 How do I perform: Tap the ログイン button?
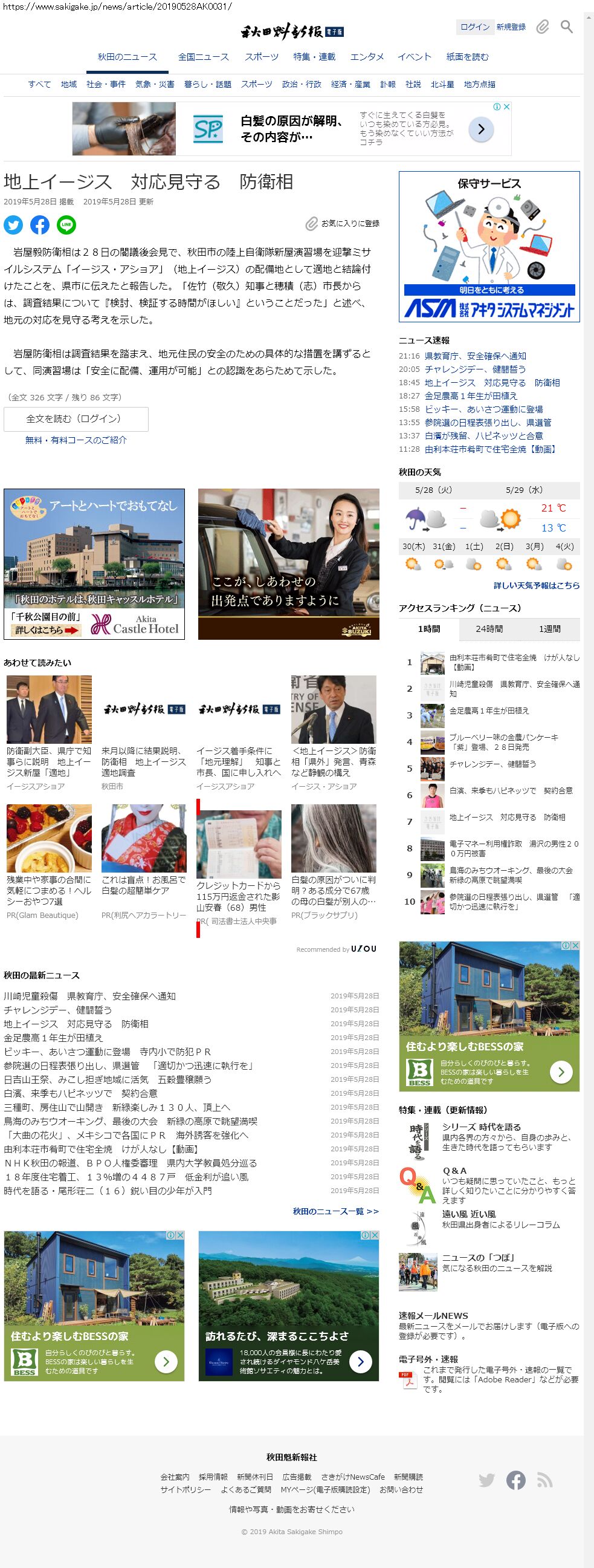click(x=474, y=27)
